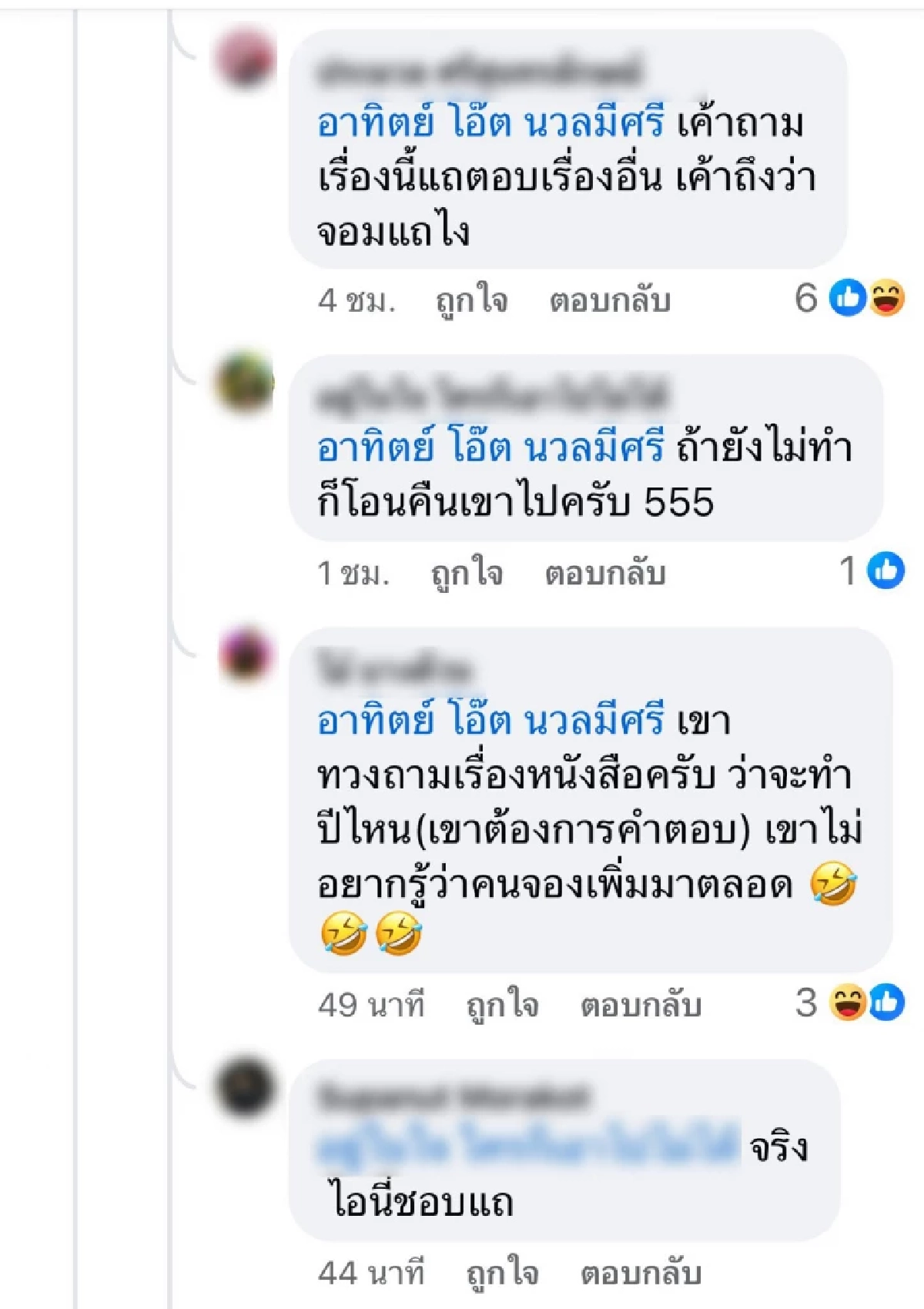Reply to the comment posted 1 ชม. ago
The height and width of the screenshot is (1309, 924).
click(x=604, y=573)
